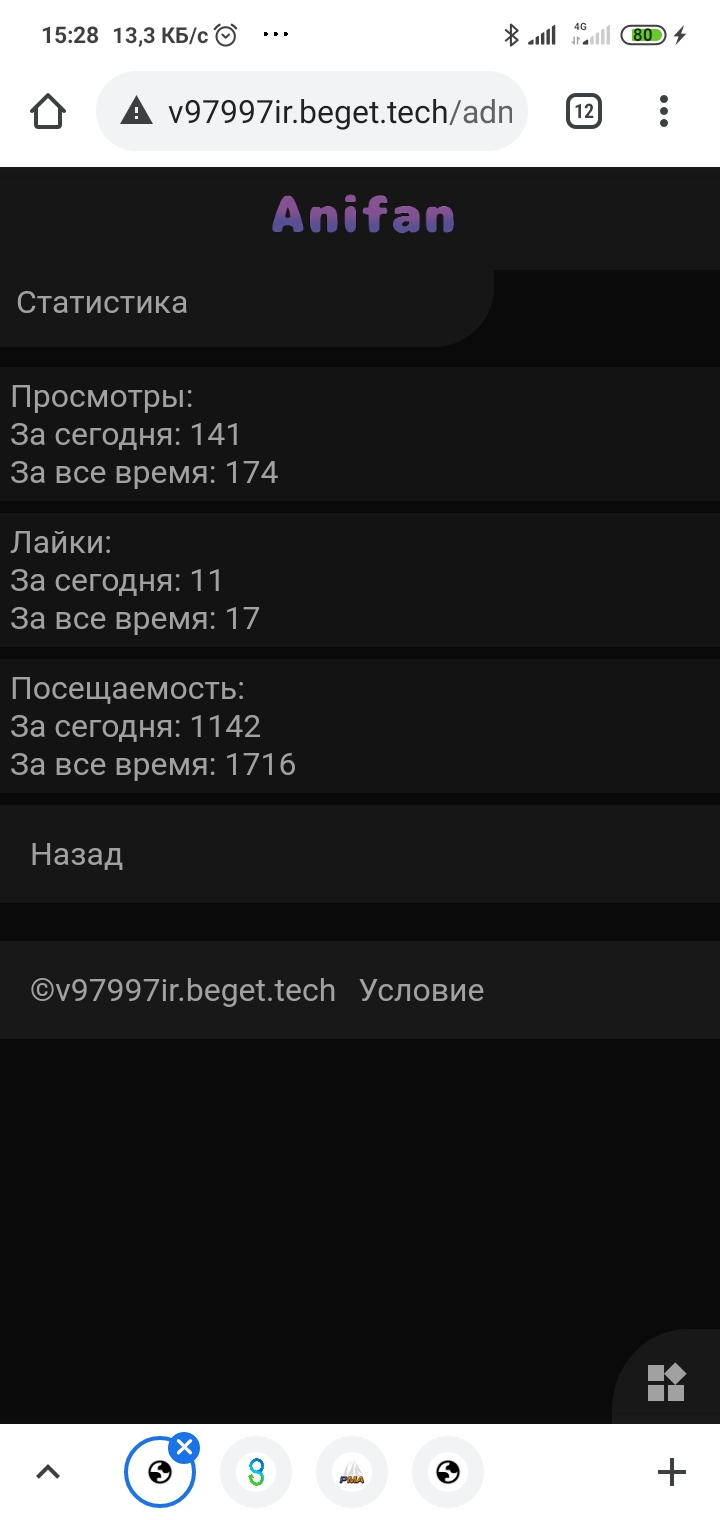Image resolution: width=720 pixels, height=1520 pixels.
Task: Go back via the Назад link
Action: (x=77, y=854)
